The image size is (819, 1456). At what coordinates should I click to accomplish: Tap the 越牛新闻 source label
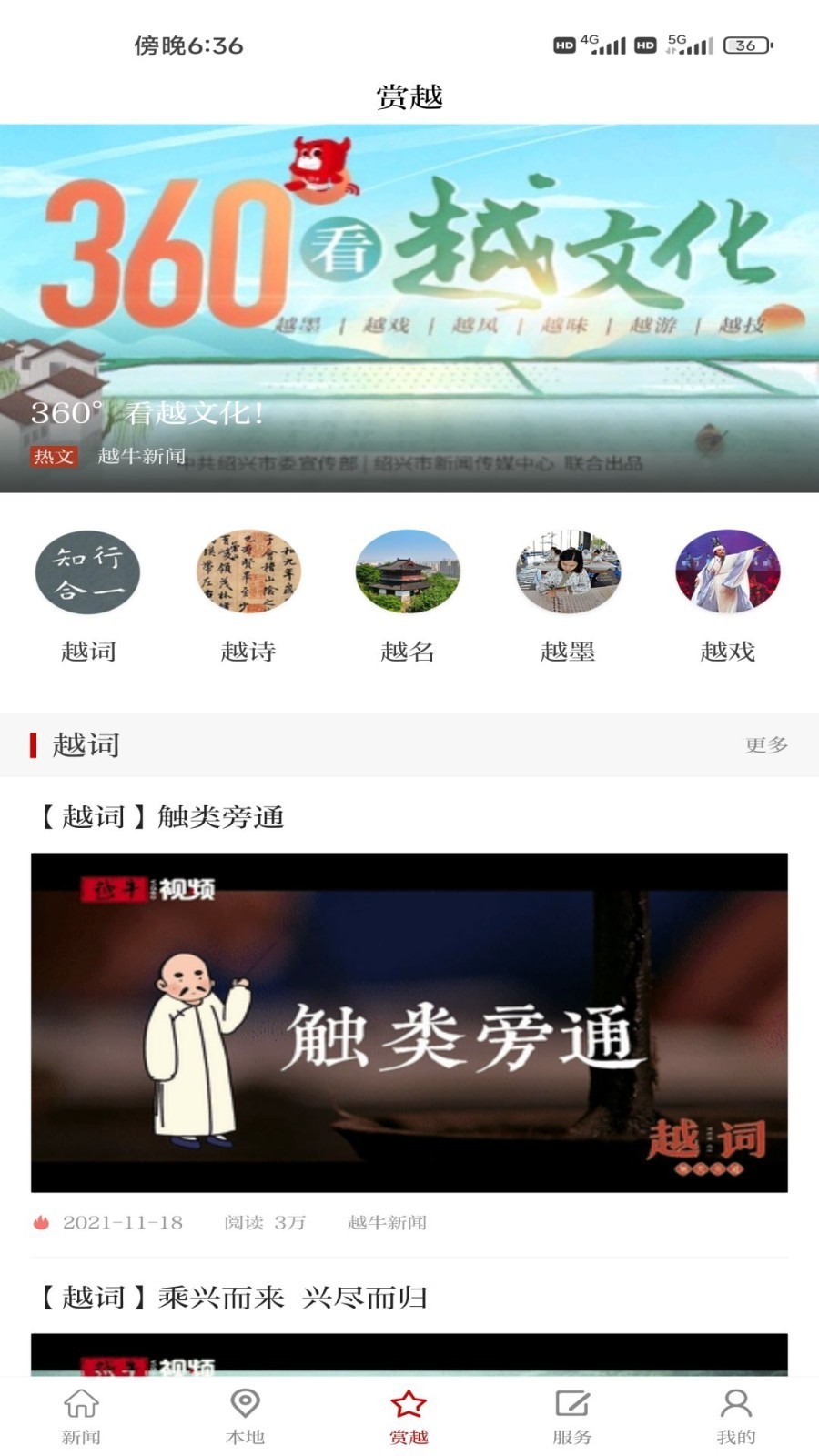point(389,1223)
